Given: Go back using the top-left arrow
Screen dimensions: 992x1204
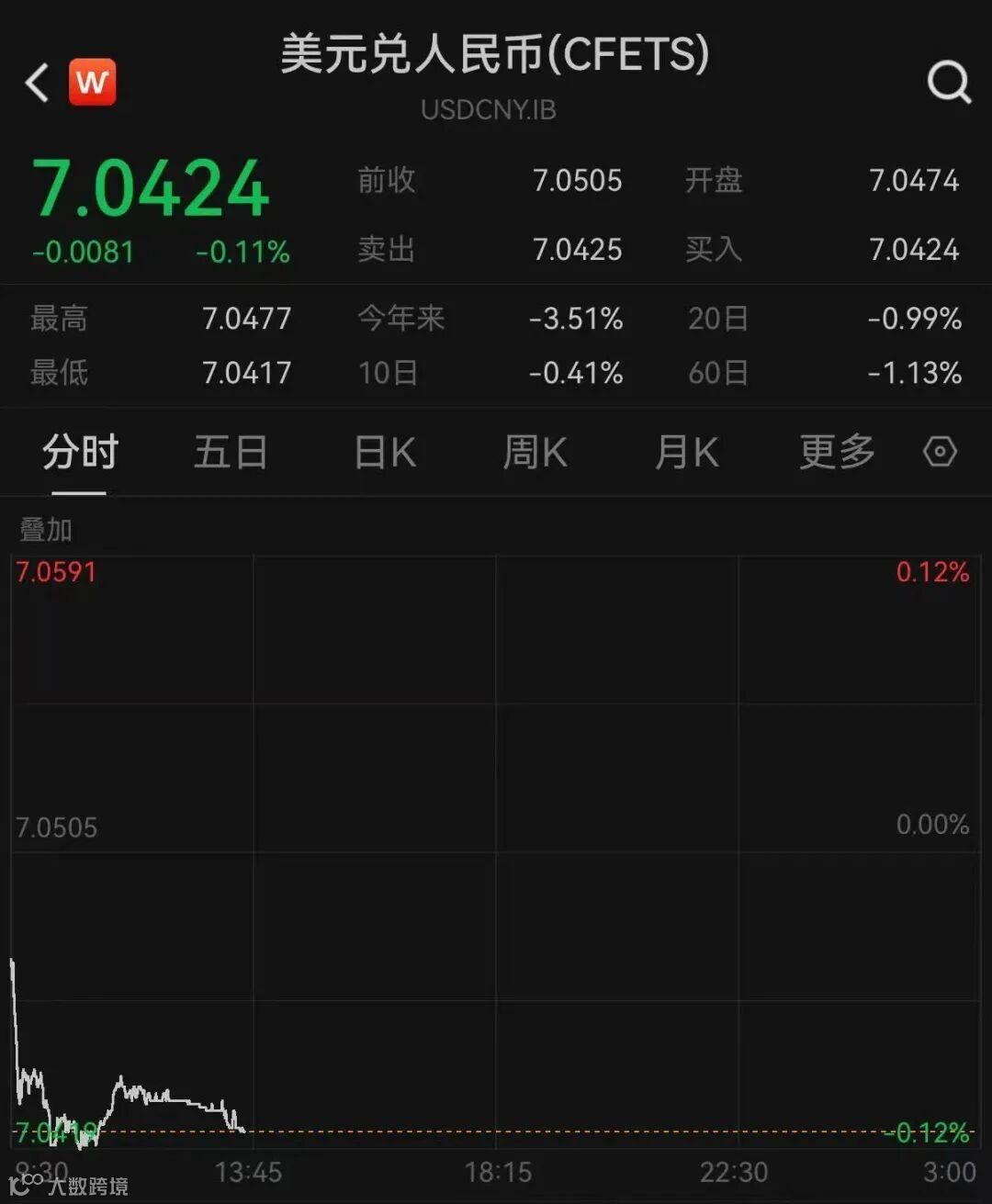Looking at the screenshot, I should tap(37, 83).
